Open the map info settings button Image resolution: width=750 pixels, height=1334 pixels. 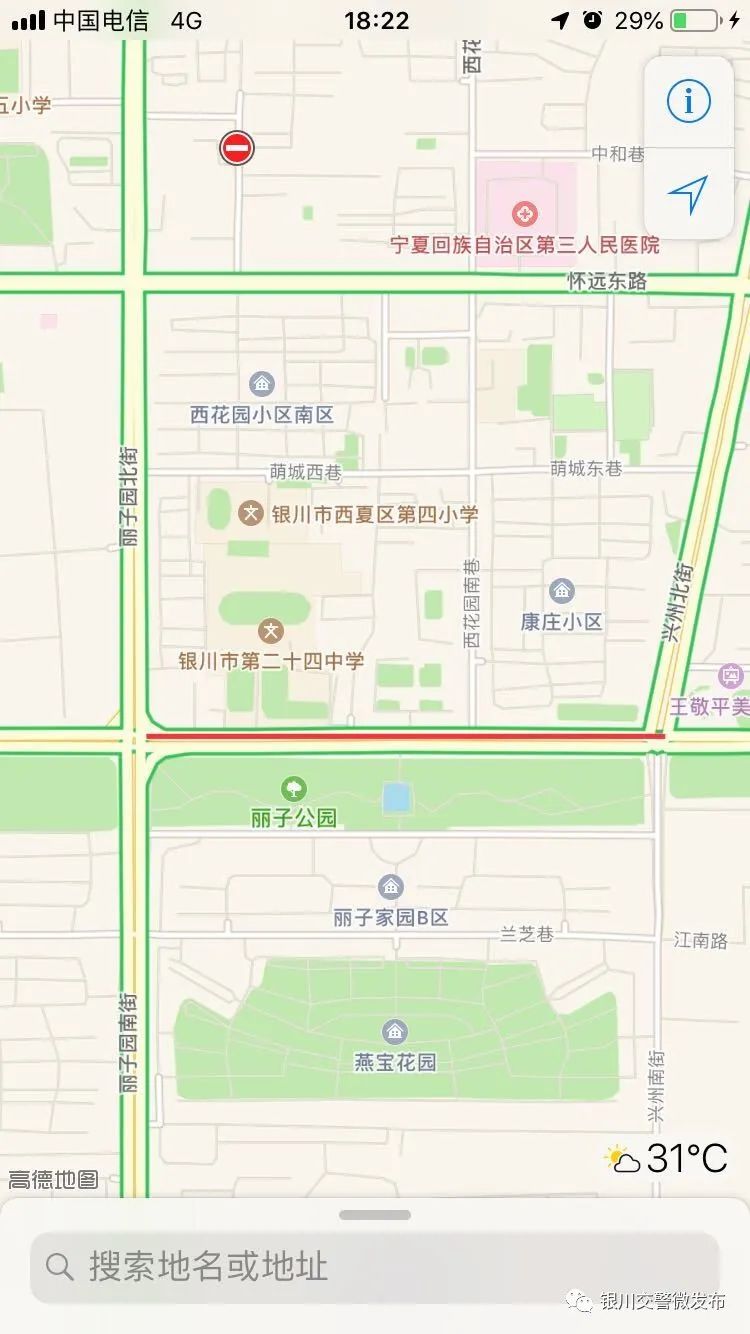click(688, 102)
